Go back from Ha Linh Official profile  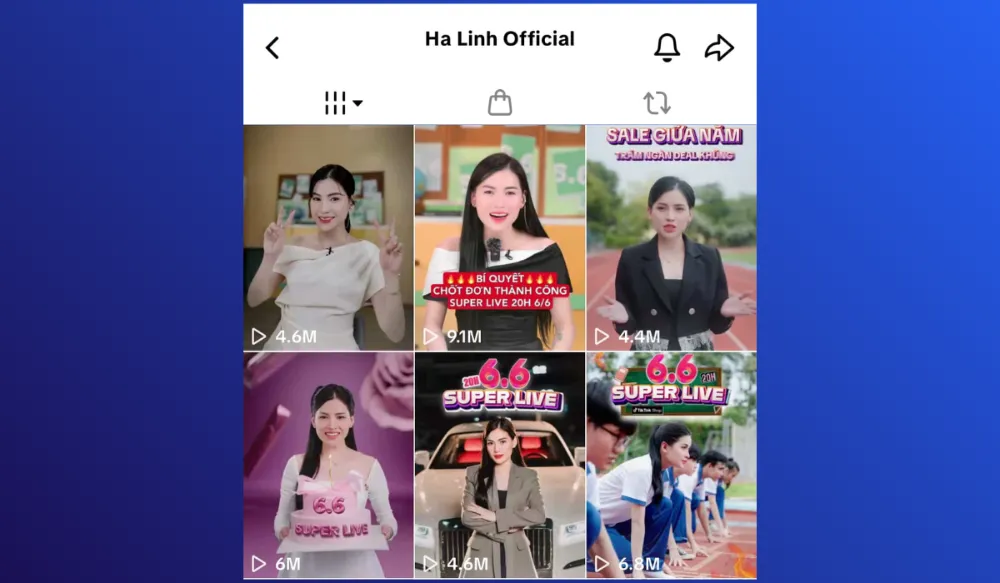272,47
